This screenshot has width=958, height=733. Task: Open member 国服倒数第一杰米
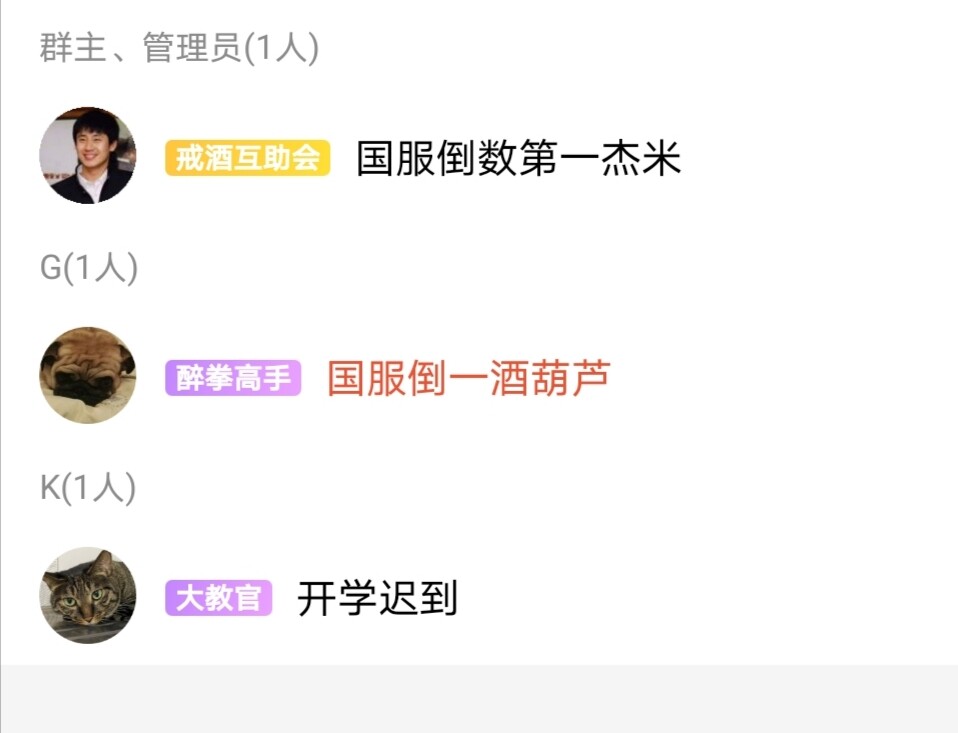coord(517,158)
